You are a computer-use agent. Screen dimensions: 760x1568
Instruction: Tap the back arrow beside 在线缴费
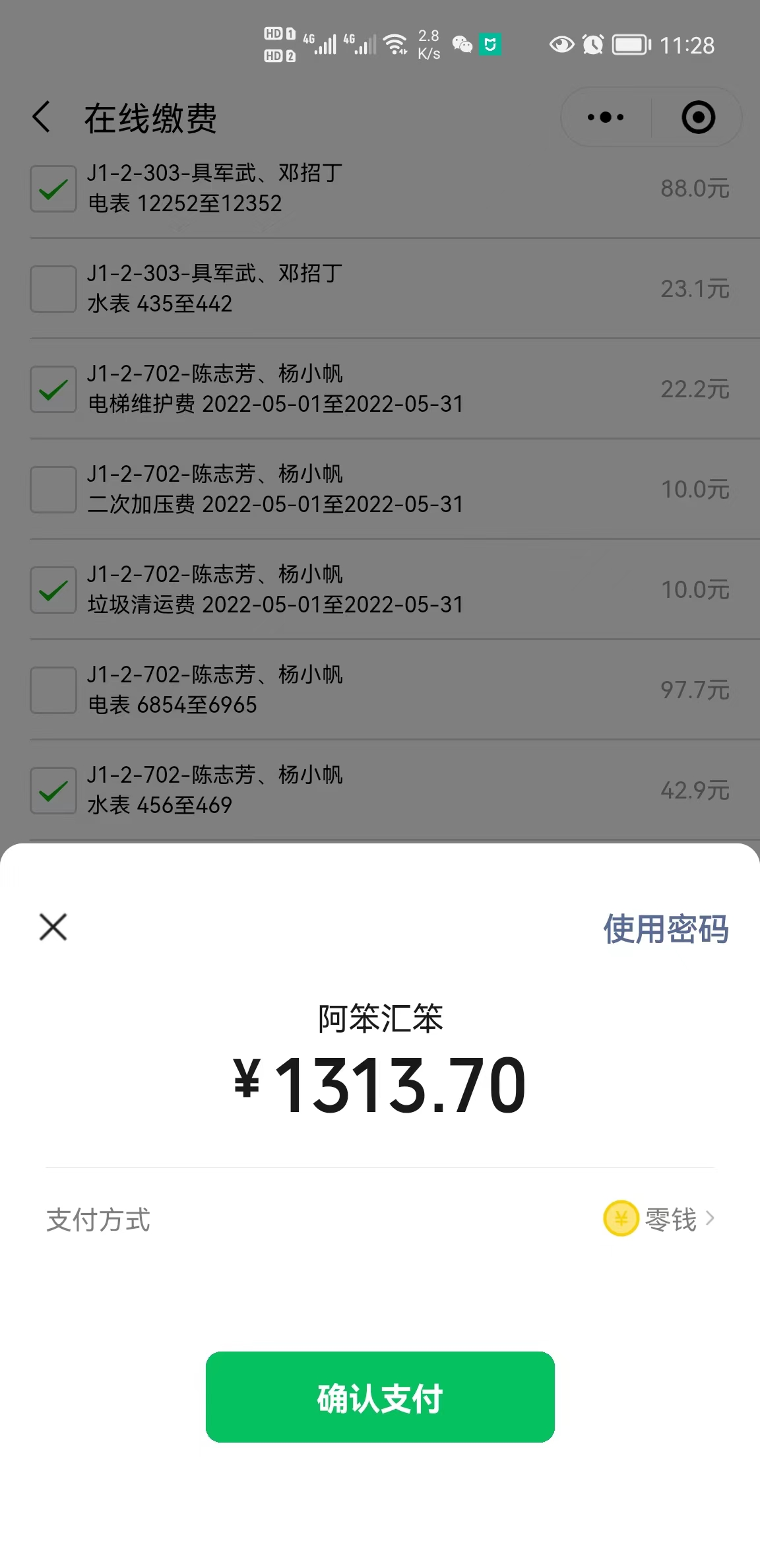(x=42, y=116)
